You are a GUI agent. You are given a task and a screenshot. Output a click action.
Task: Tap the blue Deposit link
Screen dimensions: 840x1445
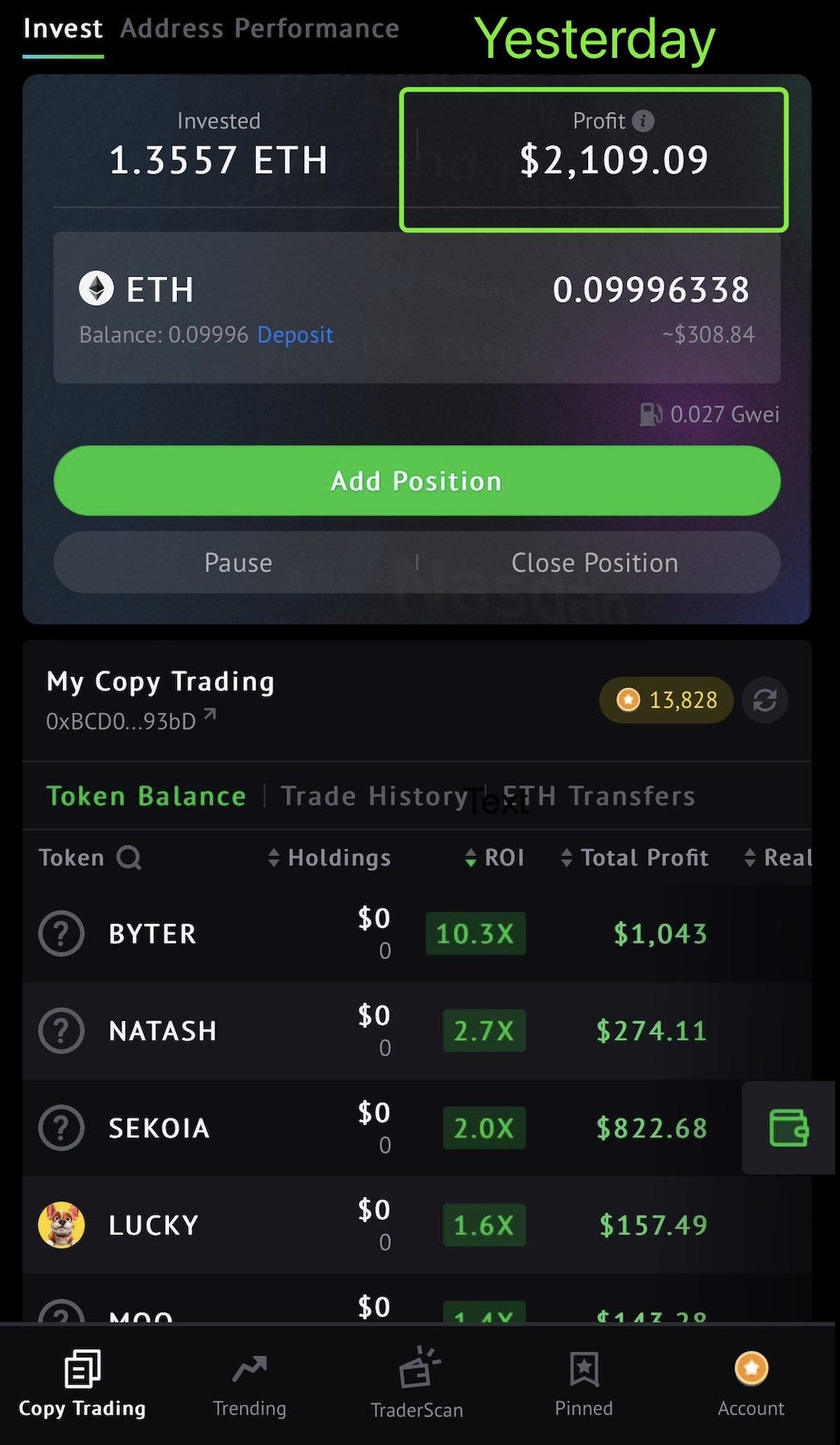pos(295,335)
